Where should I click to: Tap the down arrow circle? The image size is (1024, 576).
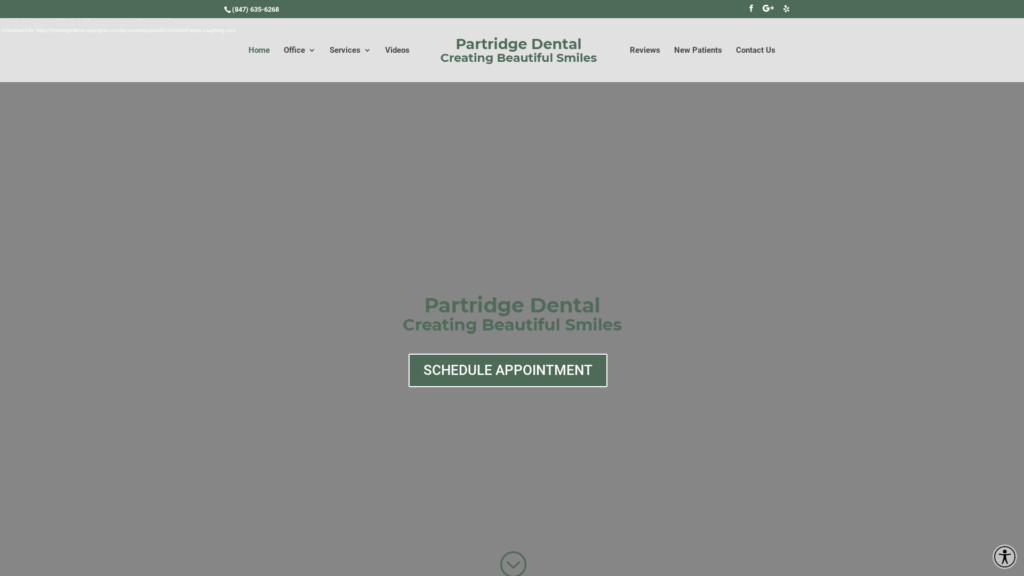tap(513, 564)
